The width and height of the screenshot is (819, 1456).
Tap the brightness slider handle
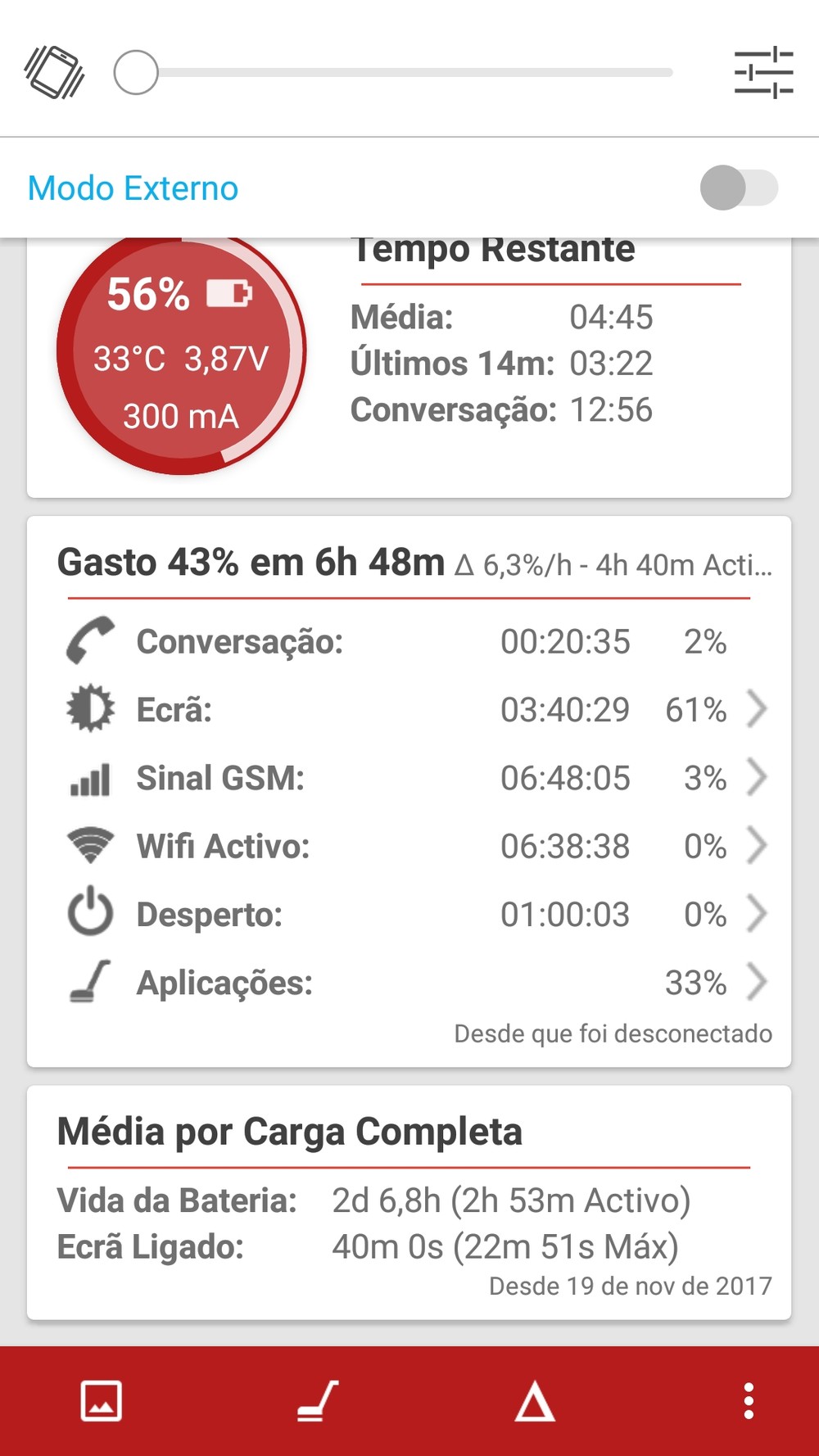coord(136,73)
